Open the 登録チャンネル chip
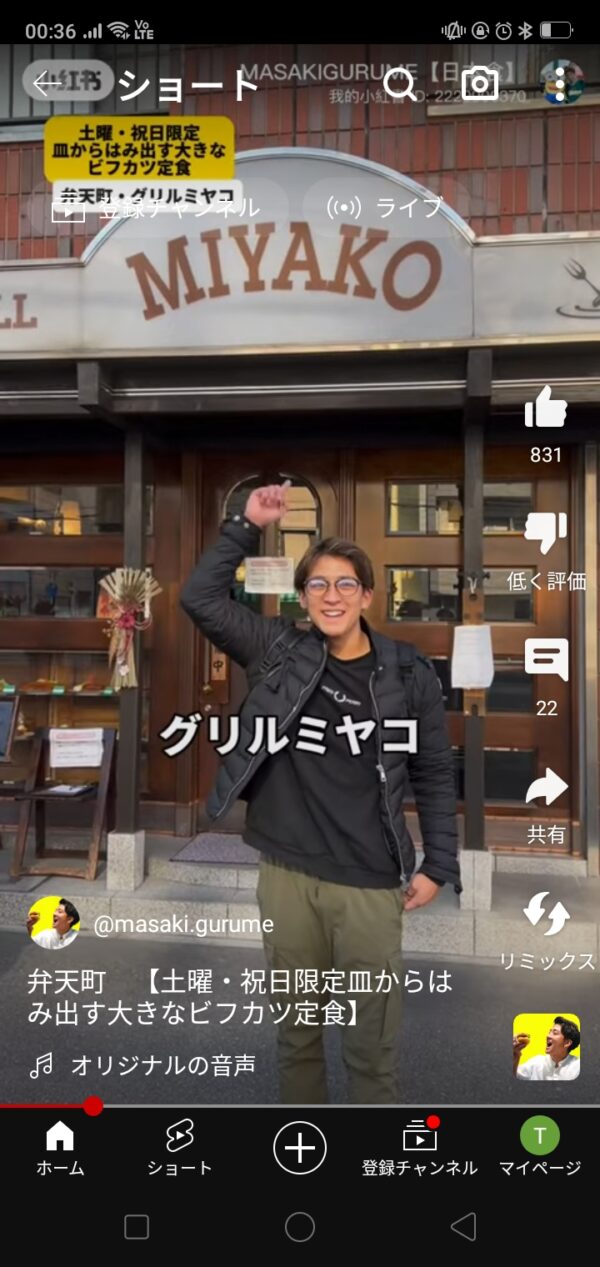Viewport: 600px width, 1267px height. tap(156, 208)
